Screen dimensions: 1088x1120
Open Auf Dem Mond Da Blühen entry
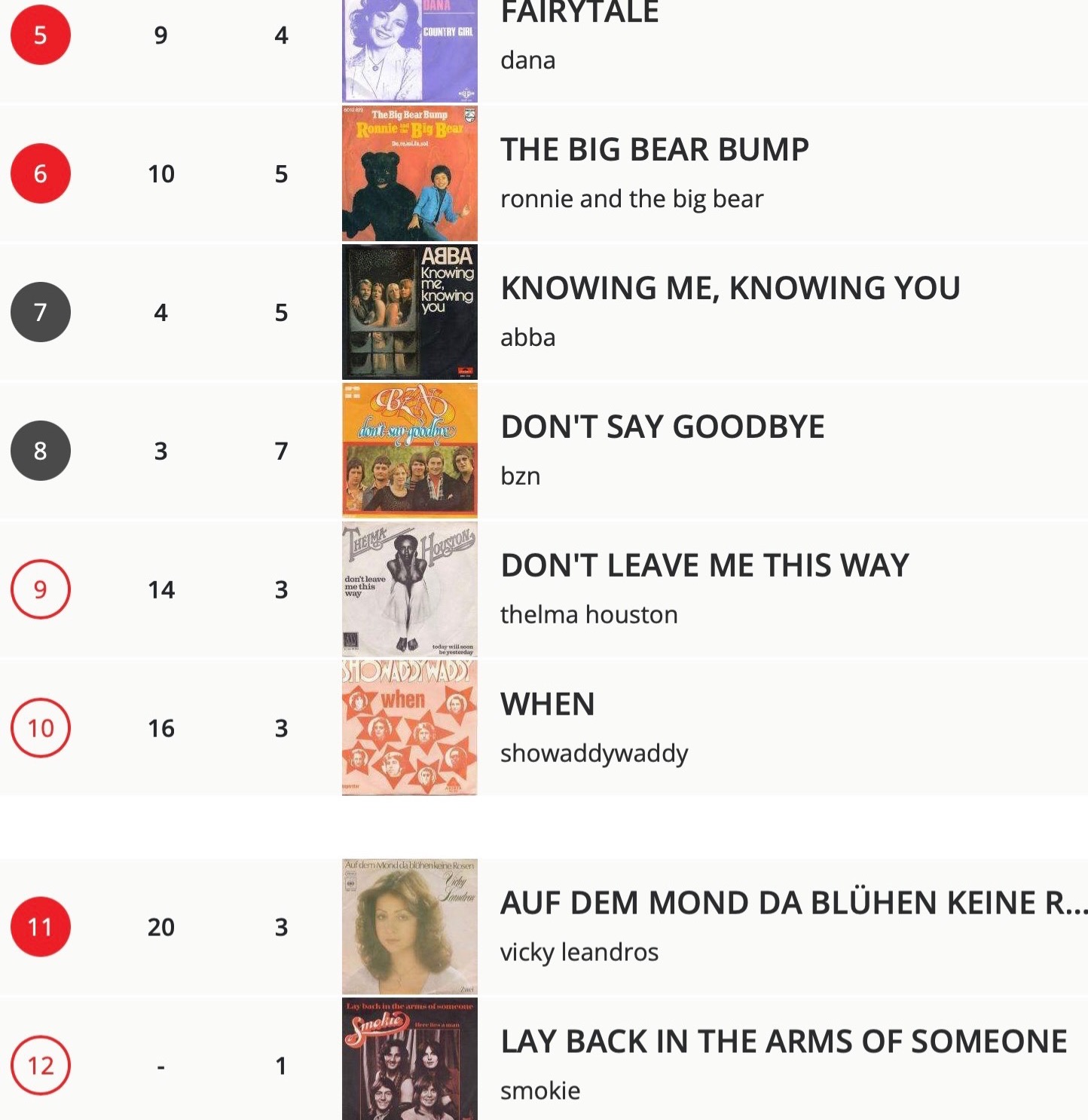pos(791,903)
